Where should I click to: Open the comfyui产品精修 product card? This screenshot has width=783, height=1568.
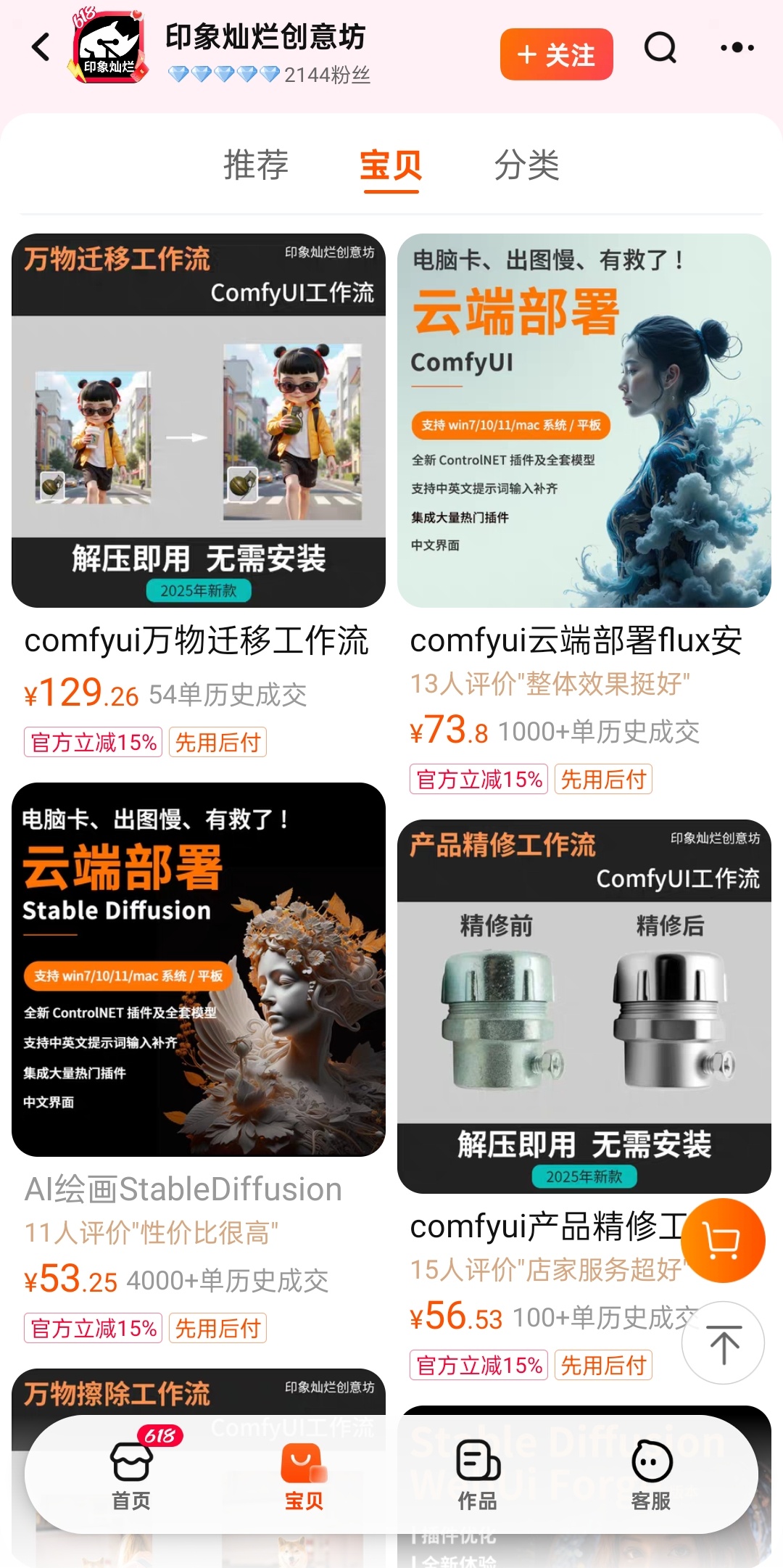tap(584, 1007)
